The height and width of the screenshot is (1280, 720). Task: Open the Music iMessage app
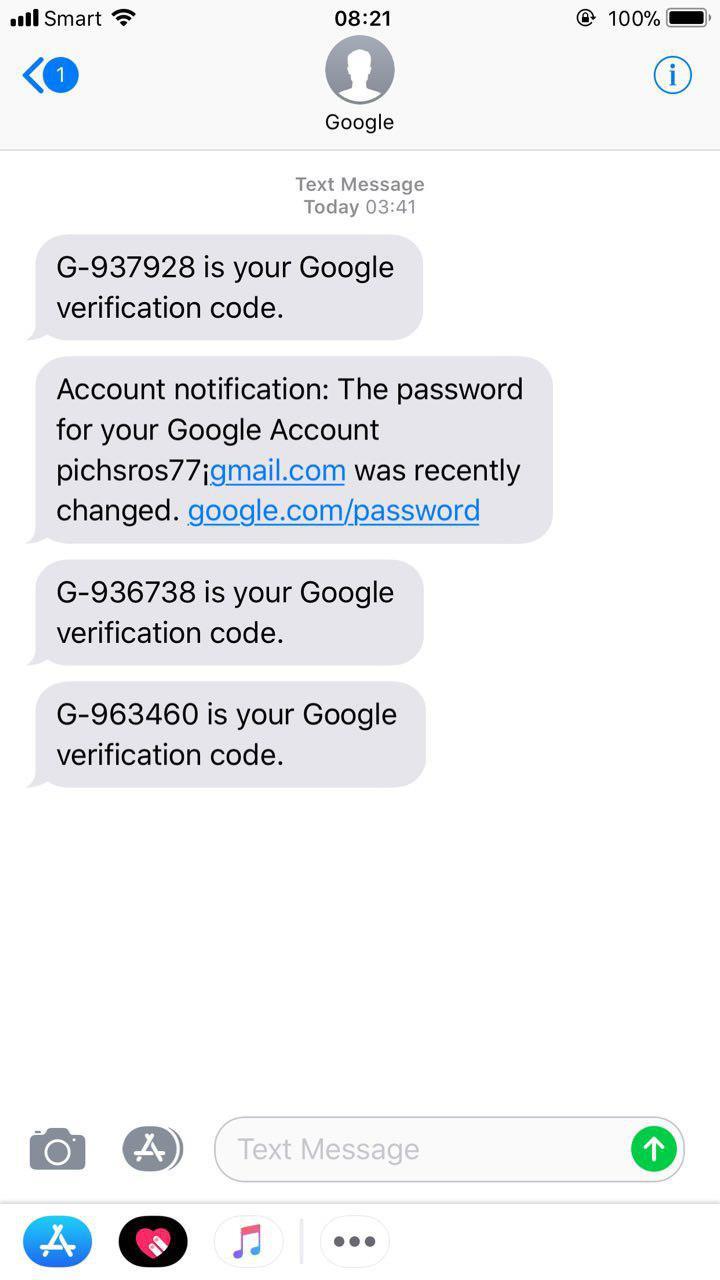click(x=248, y=1242)
